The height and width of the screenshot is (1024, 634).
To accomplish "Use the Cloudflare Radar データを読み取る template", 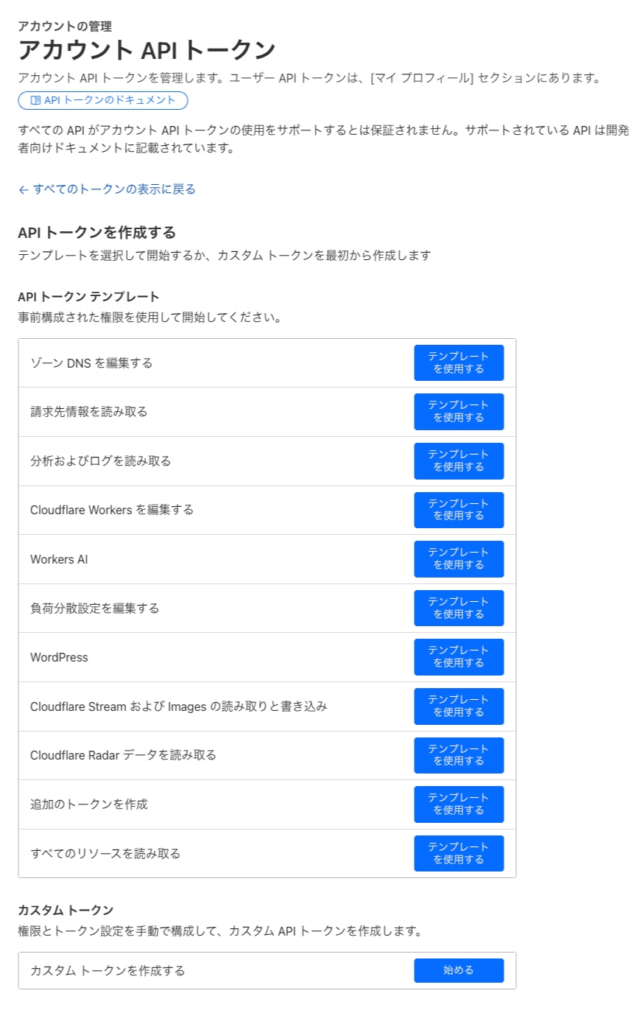I will tap(458, 755).
